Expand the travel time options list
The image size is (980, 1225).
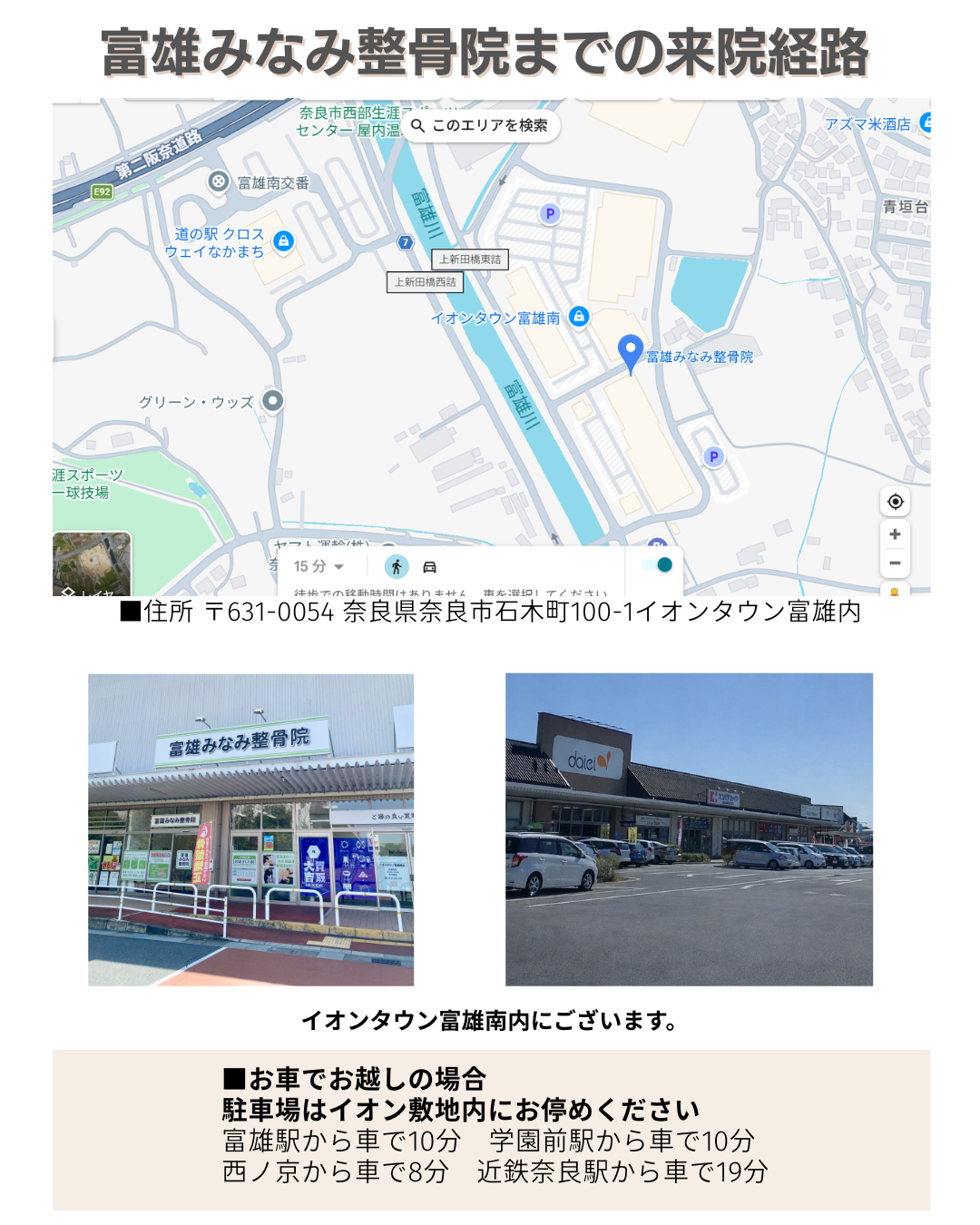[x=339, y=566]
